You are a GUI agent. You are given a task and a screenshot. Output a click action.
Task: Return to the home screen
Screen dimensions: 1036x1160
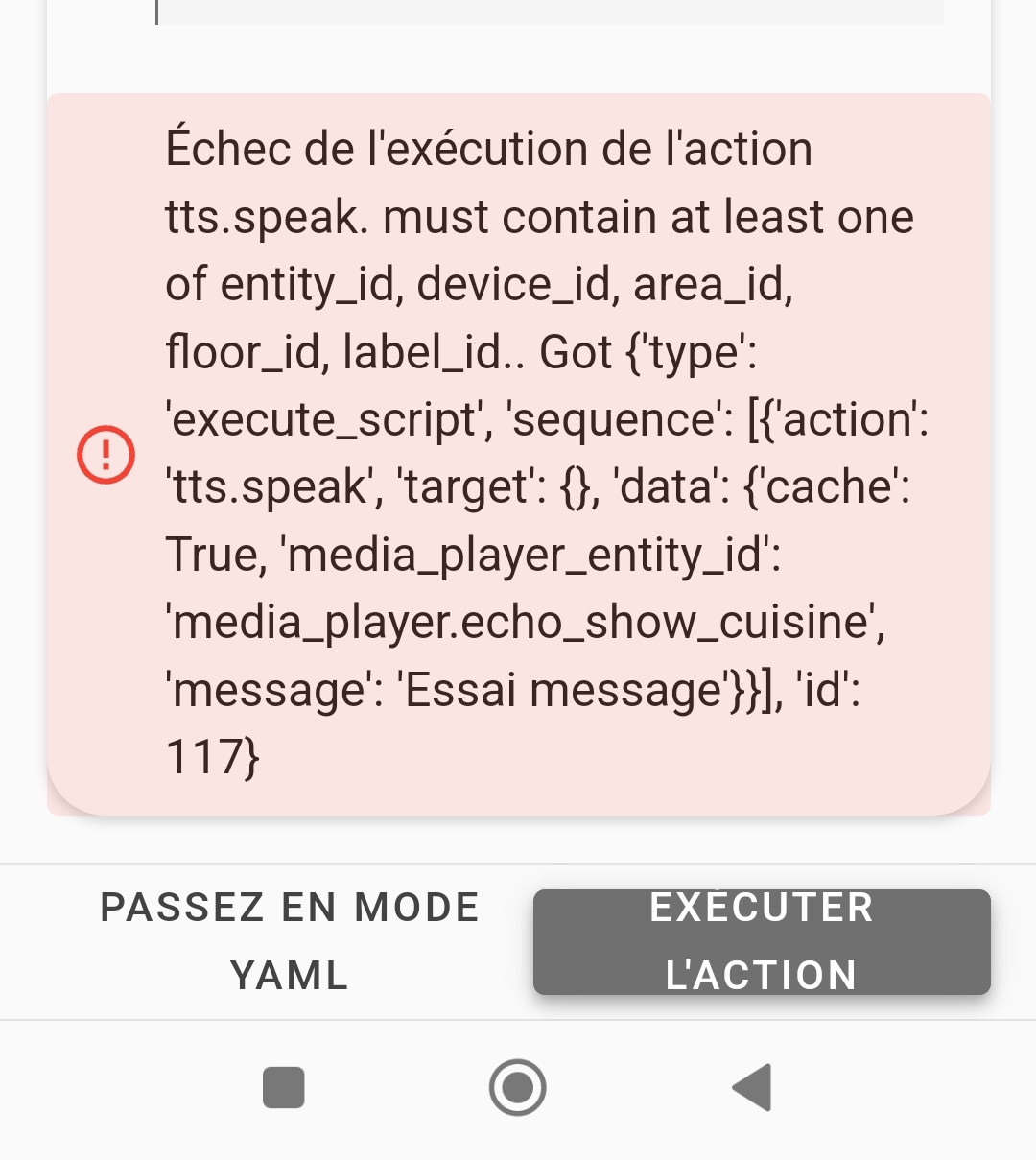point(518,1088)
